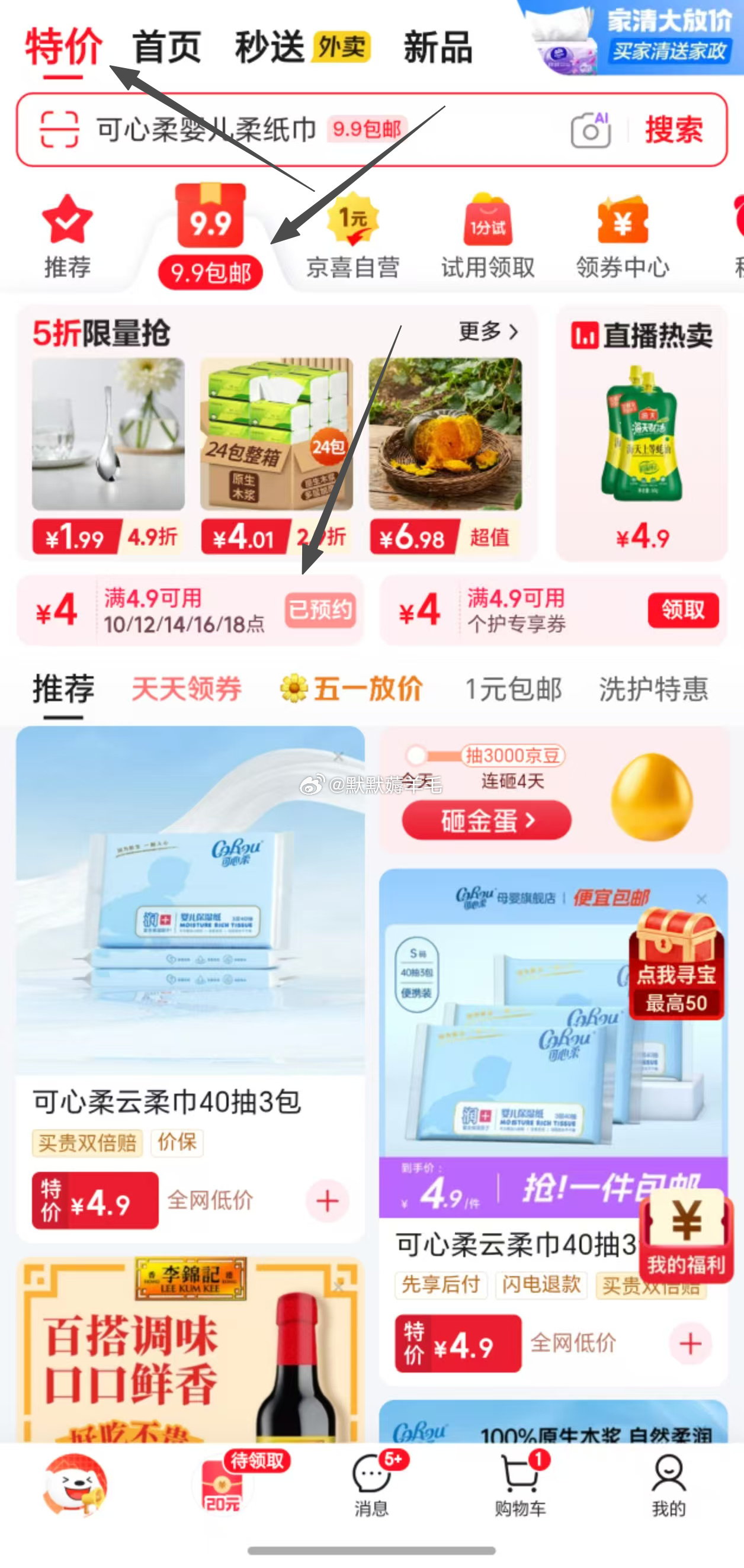Open the 秒送 外卖 tab
This screenshot has height=1568, width=744.
coord(303,47)
